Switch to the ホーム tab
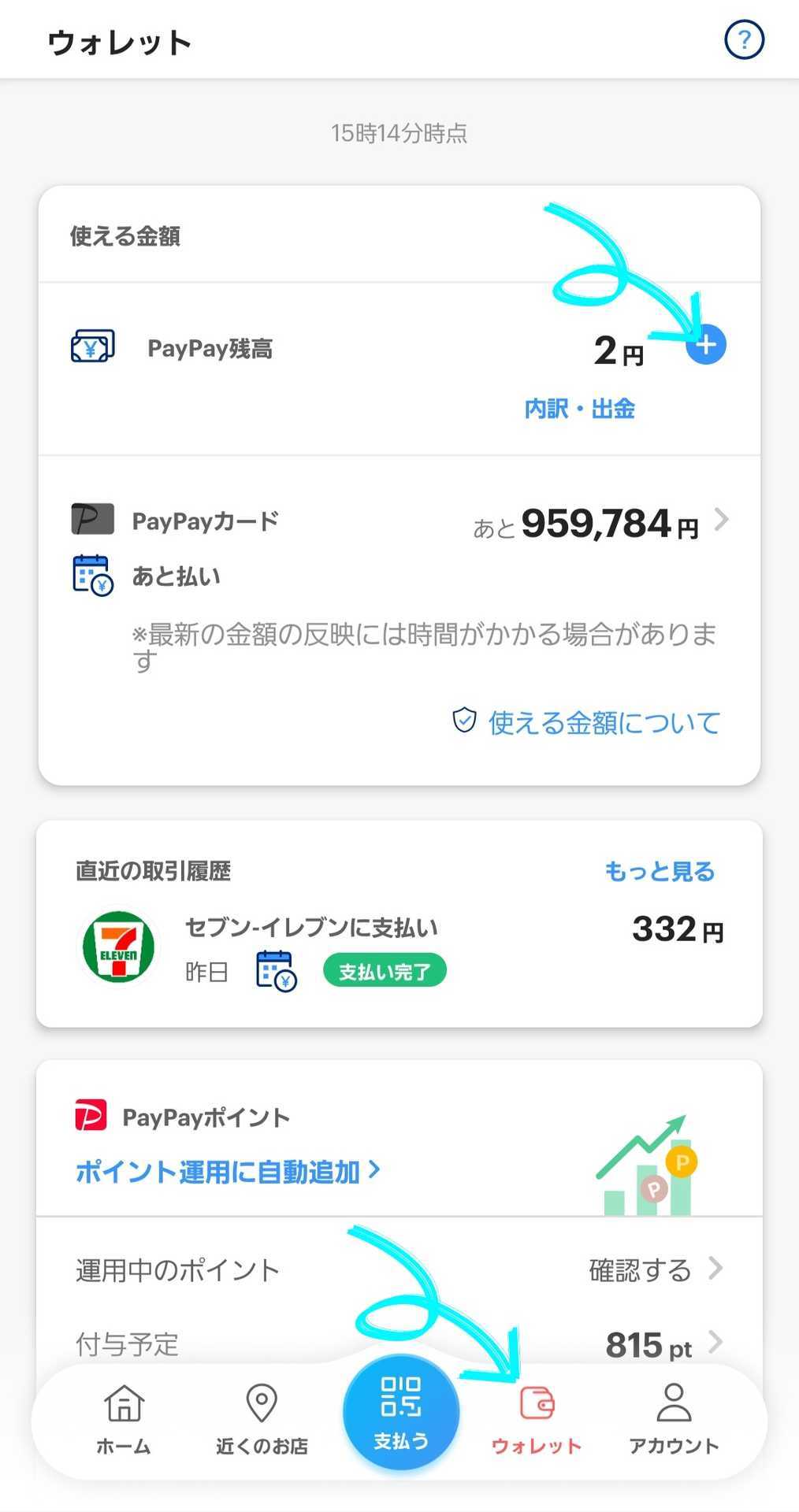The image size is (799, 1512). [123, 1417]
